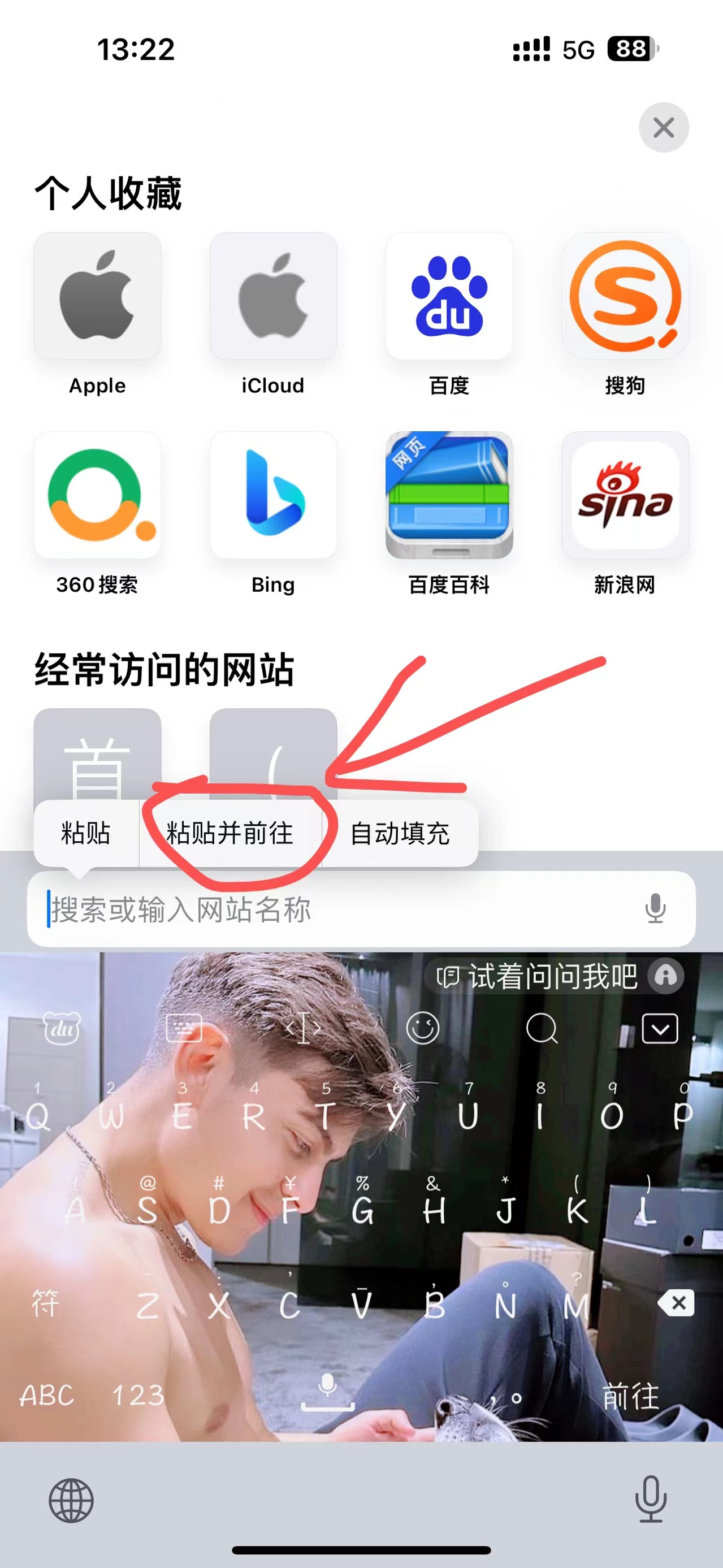Tap the microphone icon inside the search bar
This screenshot has width=723, height=1568.
[653, 911]
